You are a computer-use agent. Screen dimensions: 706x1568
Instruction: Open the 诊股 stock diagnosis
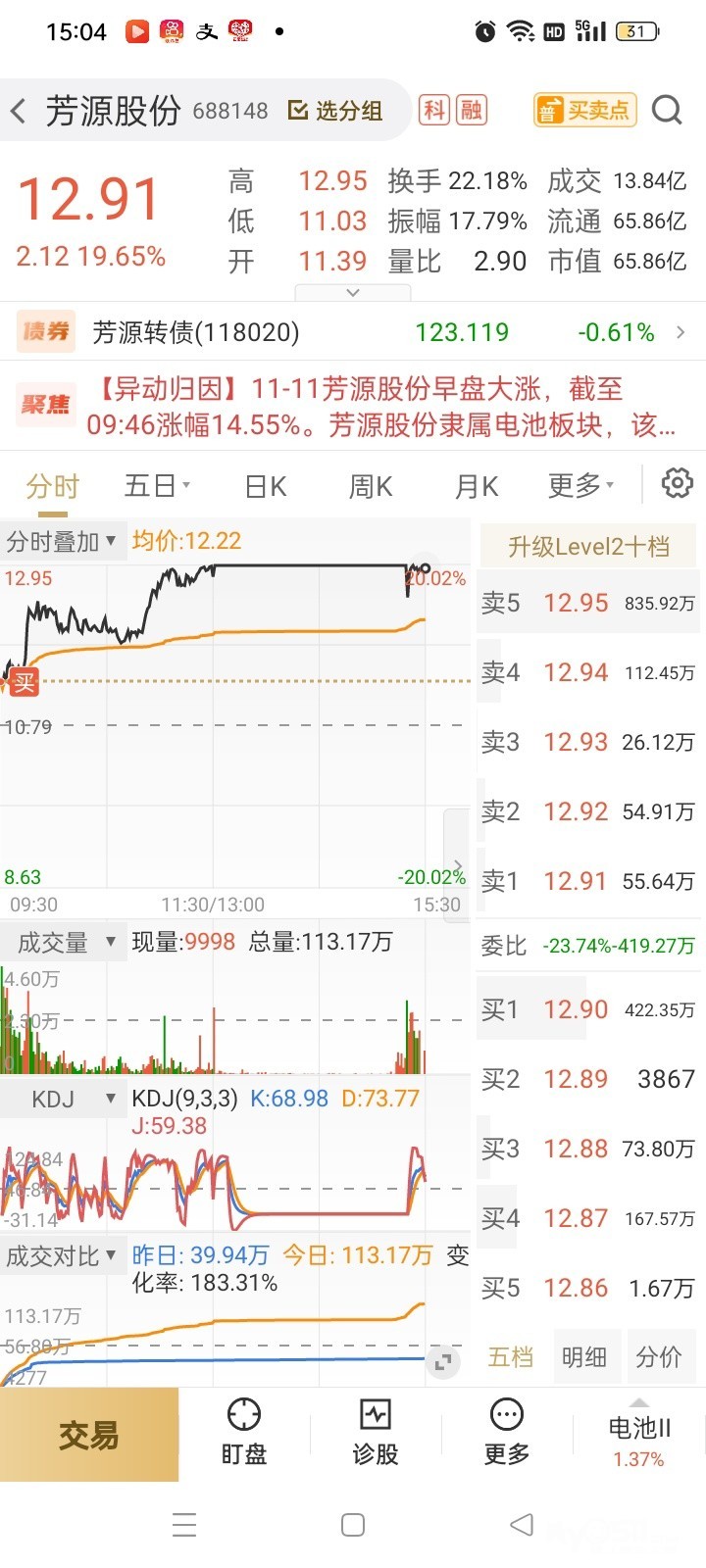click(376, 1433)
